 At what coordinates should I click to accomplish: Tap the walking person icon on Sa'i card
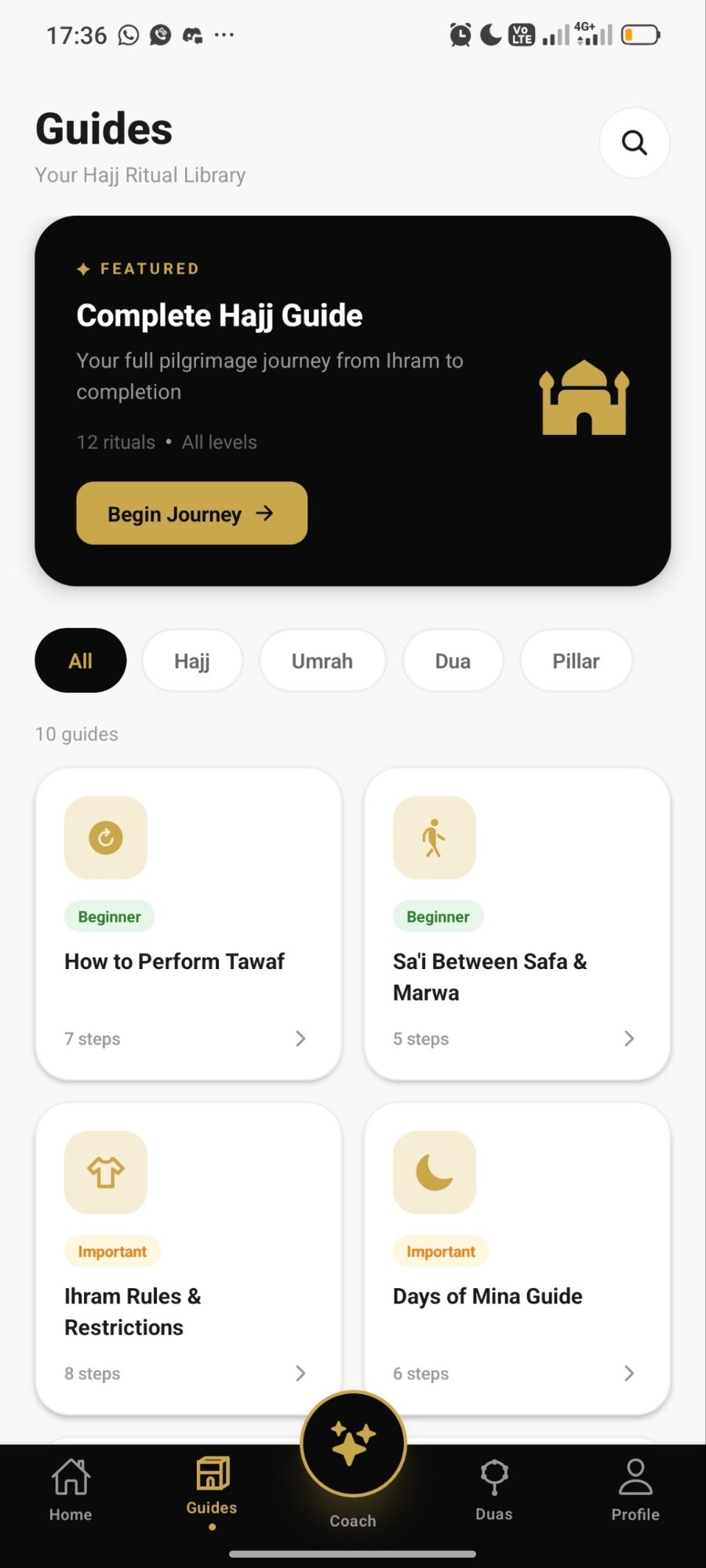(435, 837)
